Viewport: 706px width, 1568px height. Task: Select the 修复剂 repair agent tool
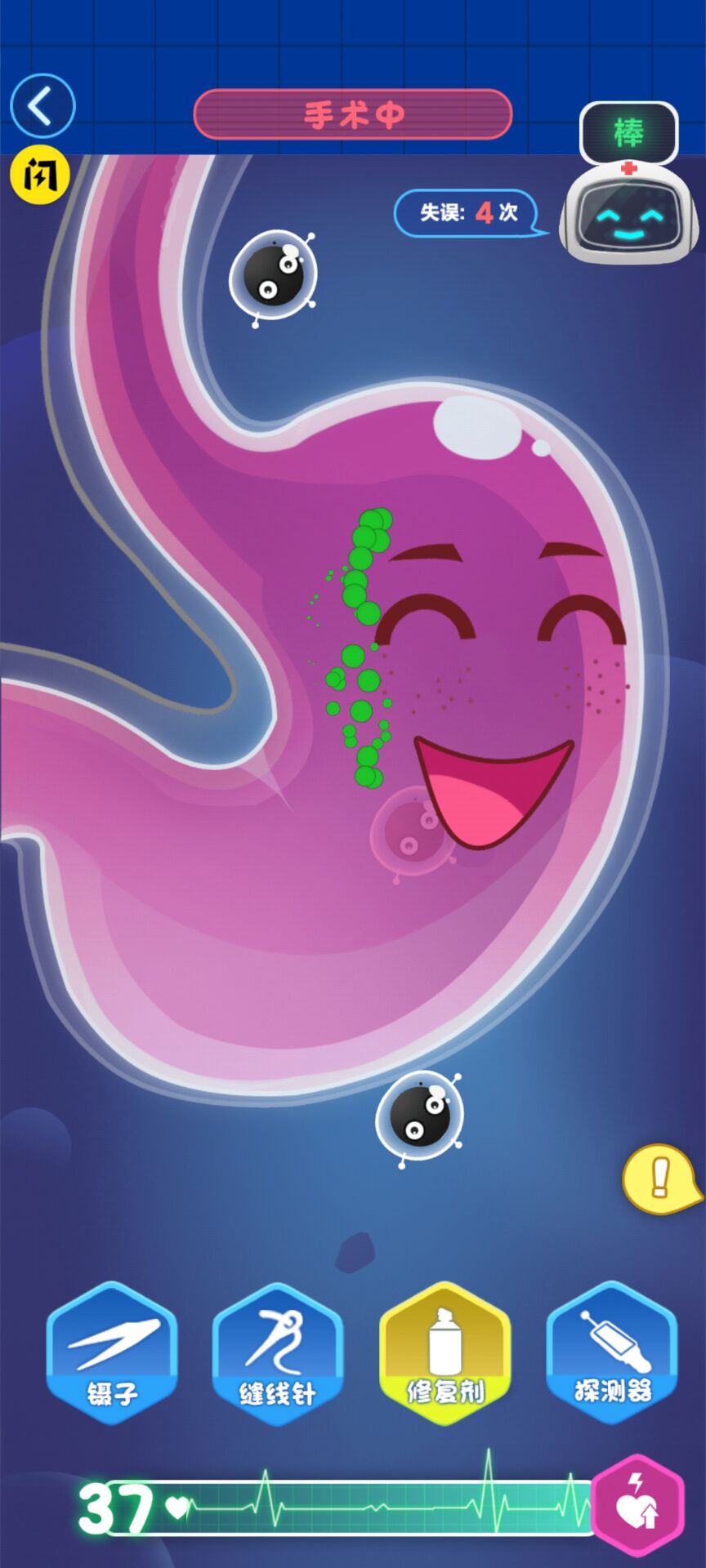coord(445,1354)
